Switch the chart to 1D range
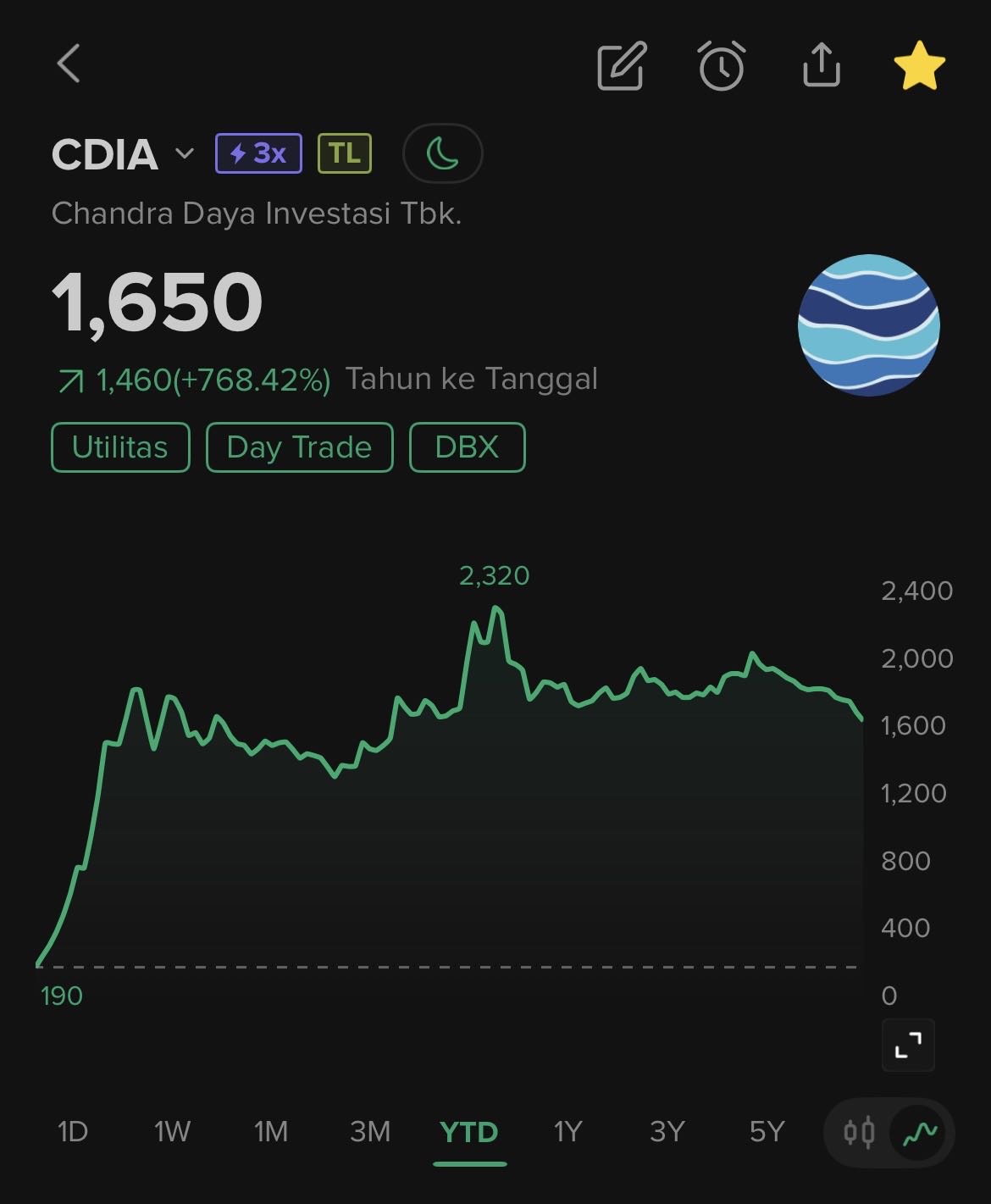 coord(73,1131)
